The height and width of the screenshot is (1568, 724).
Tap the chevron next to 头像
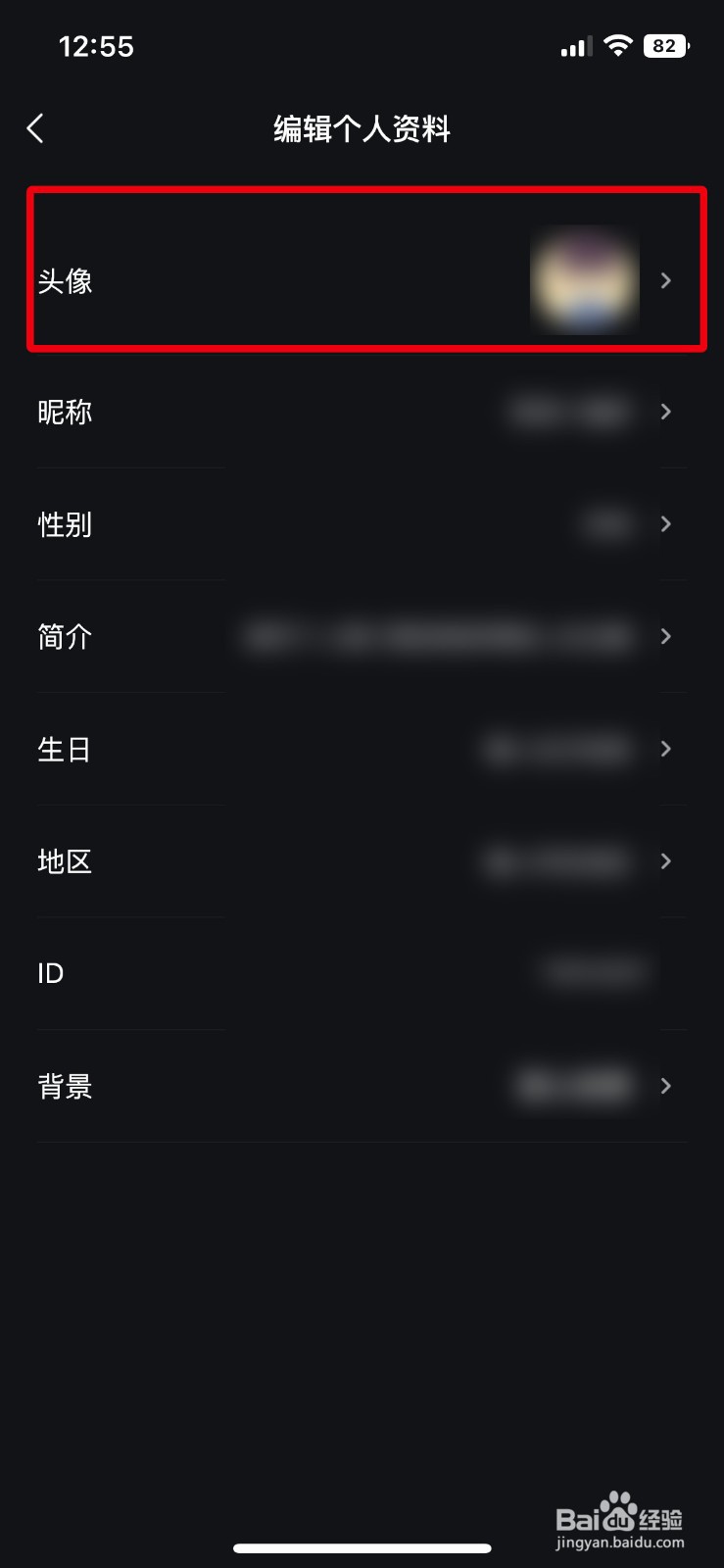pos(665,280)
